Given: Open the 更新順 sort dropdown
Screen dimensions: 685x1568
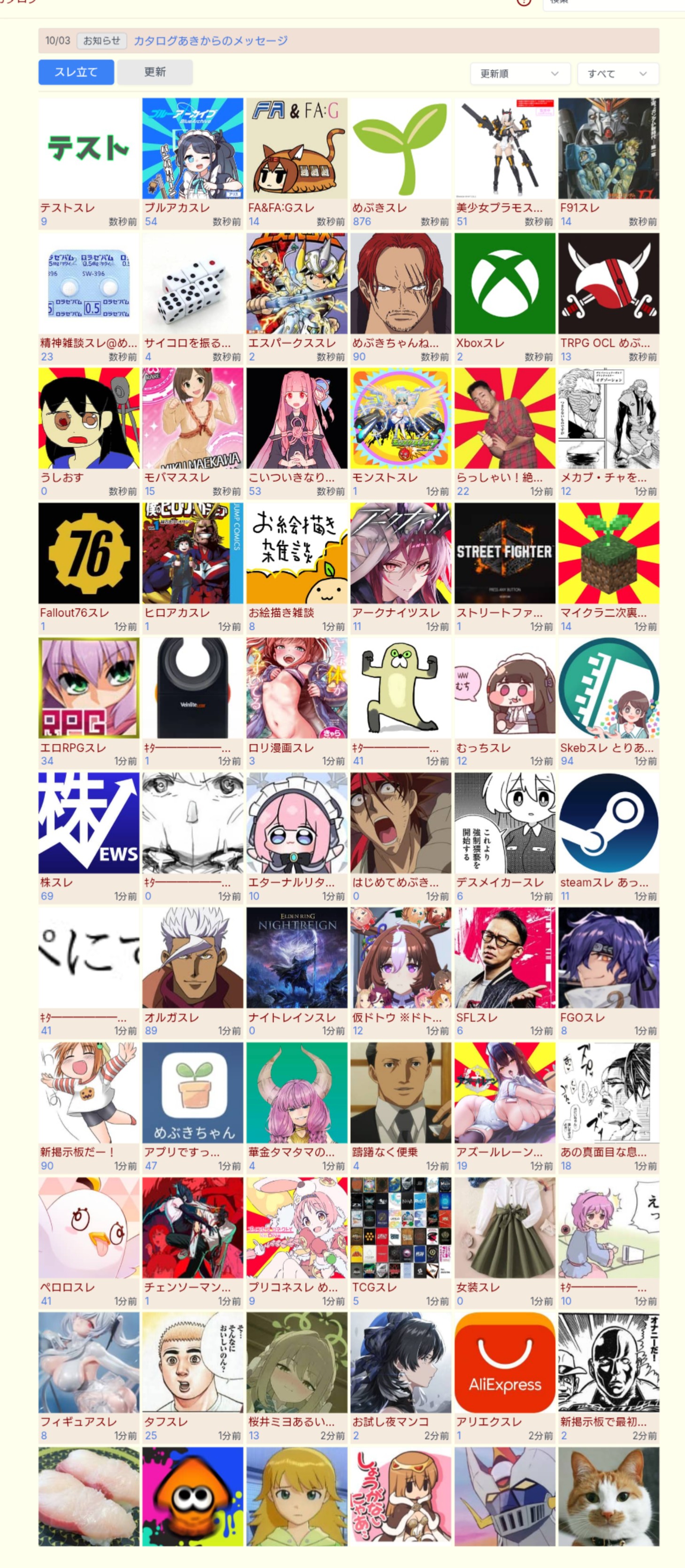Looking at the screenshot, I should tap(519, 74).
